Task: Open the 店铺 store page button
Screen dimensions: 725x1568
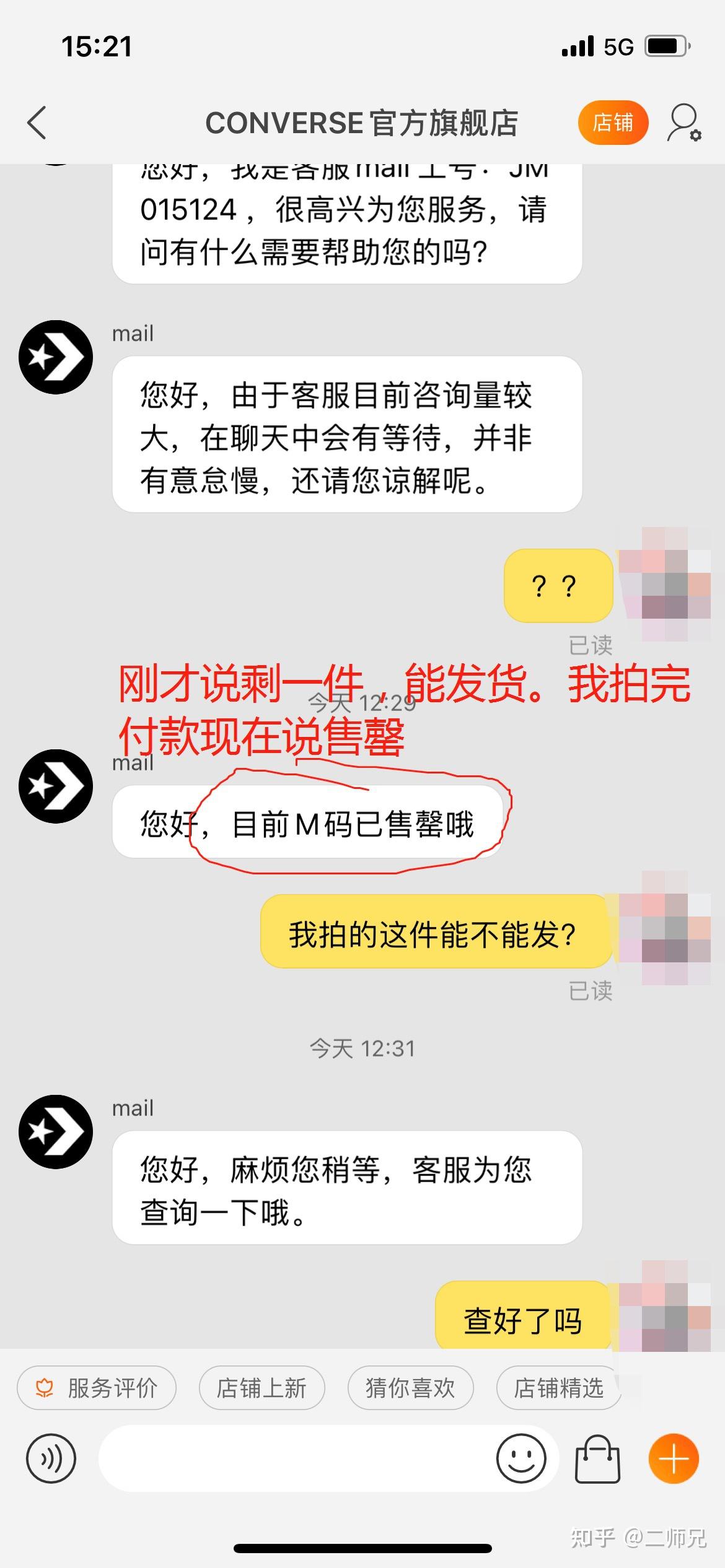Action: pos(613,123)
